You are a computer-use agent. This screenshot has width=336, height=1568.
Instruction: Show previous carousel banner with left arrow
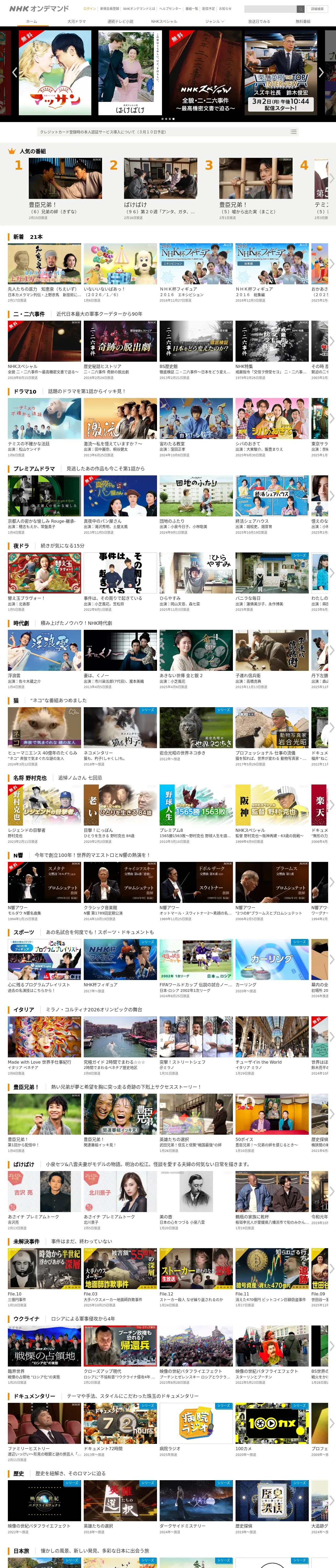(15, 72)
